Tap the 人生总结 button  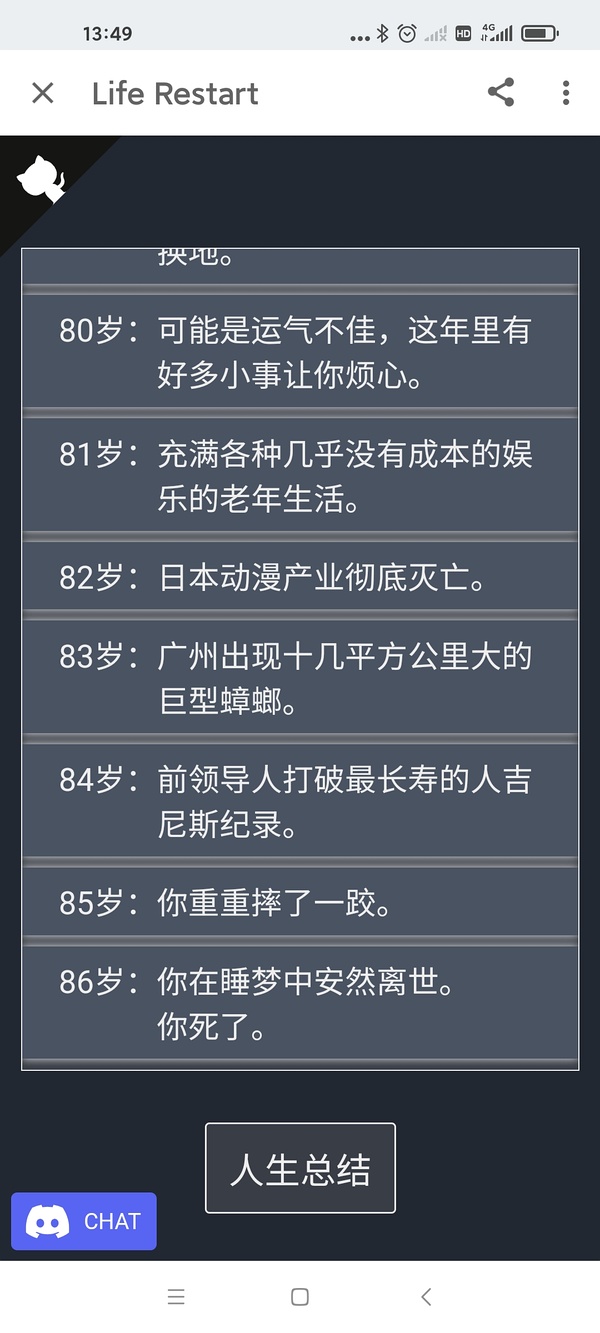pyautogui.click(x=300, y=1168)
